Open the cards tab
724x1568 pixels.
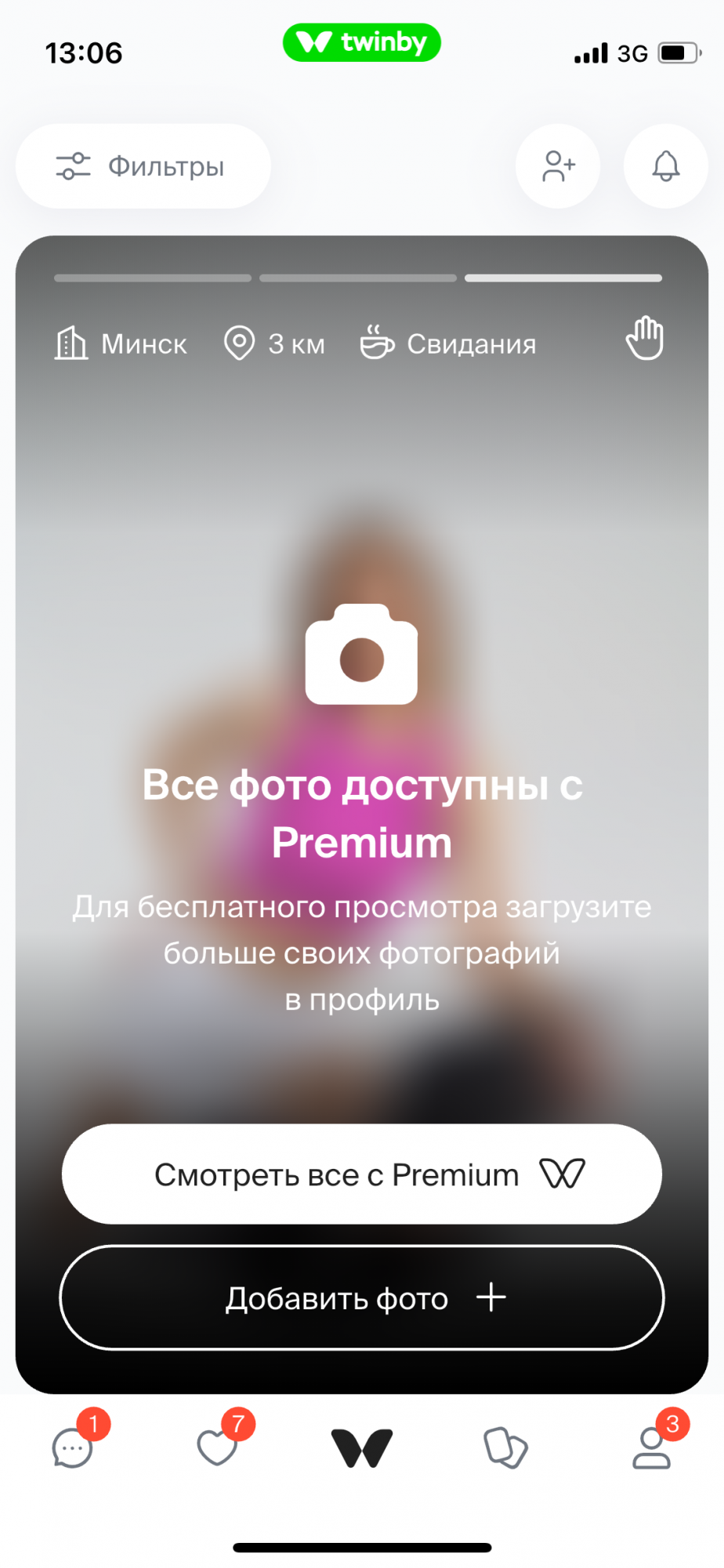(505, 1447)
